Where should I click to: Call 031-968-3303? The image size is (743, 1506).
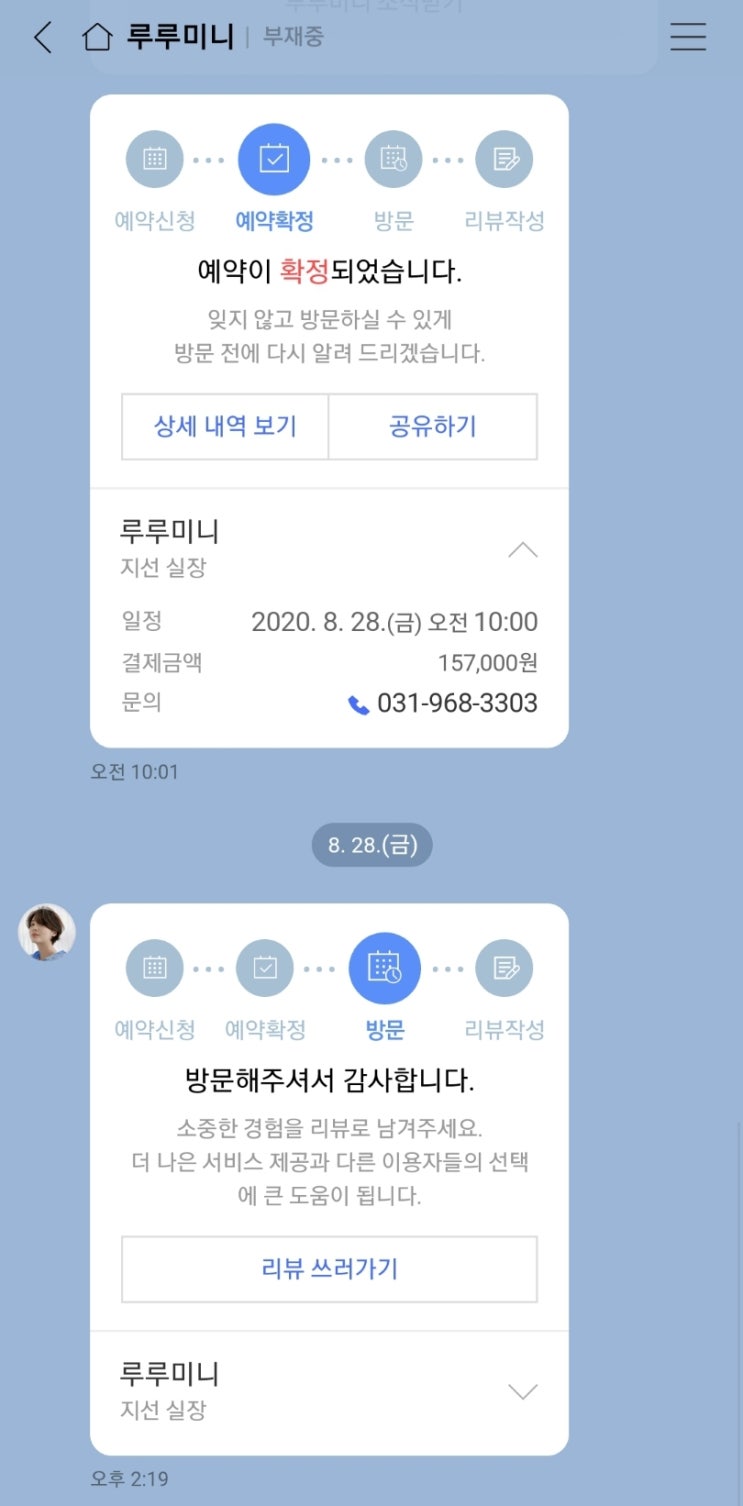click(x=444, y=703)
